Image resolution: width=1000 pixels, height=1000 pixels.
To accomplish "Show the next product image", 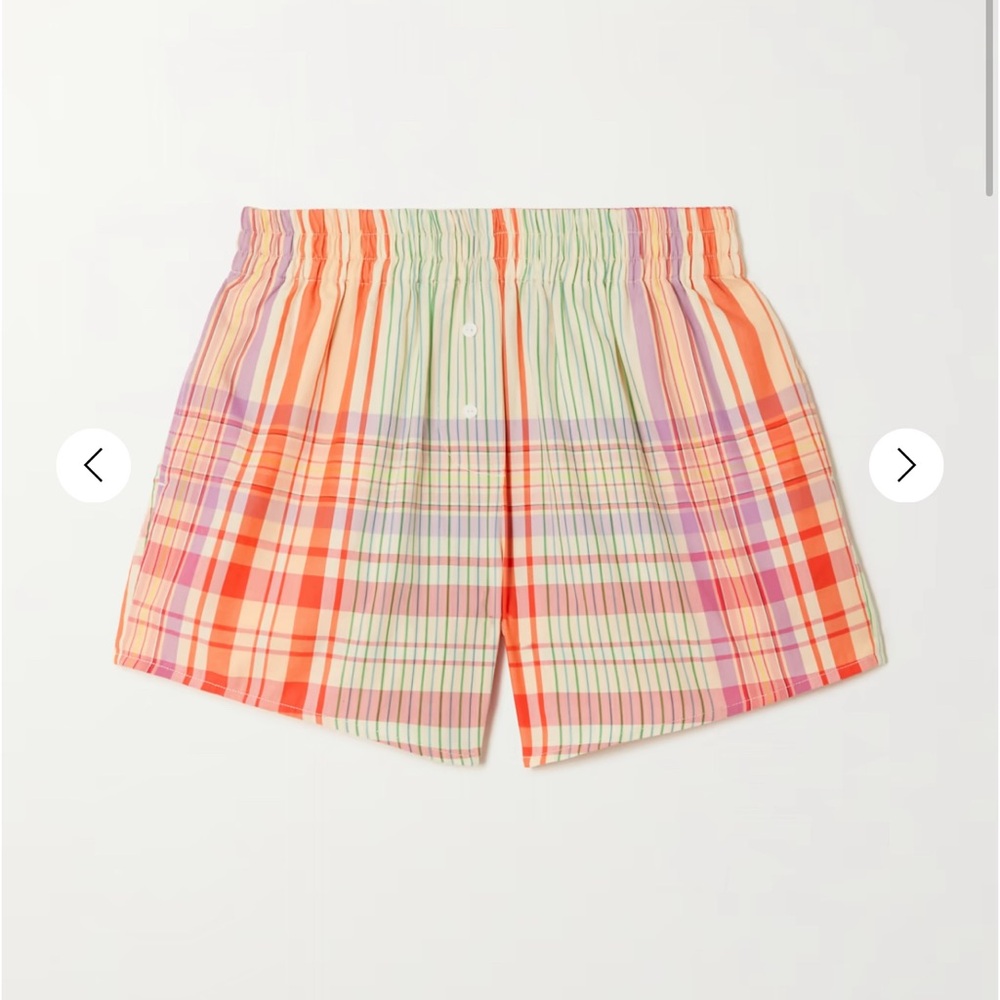I will (906, 465).
